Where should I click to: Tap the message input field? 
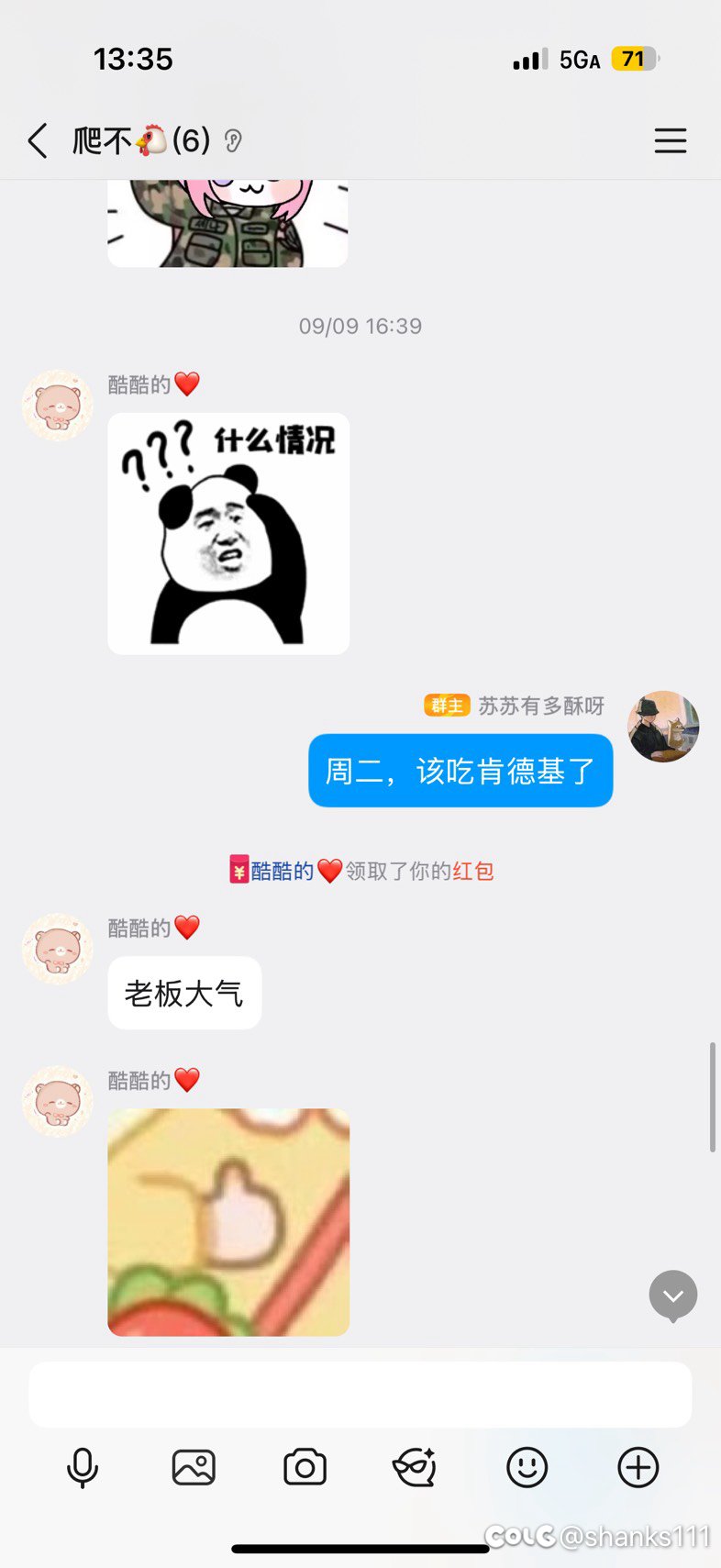(360, 1394)
